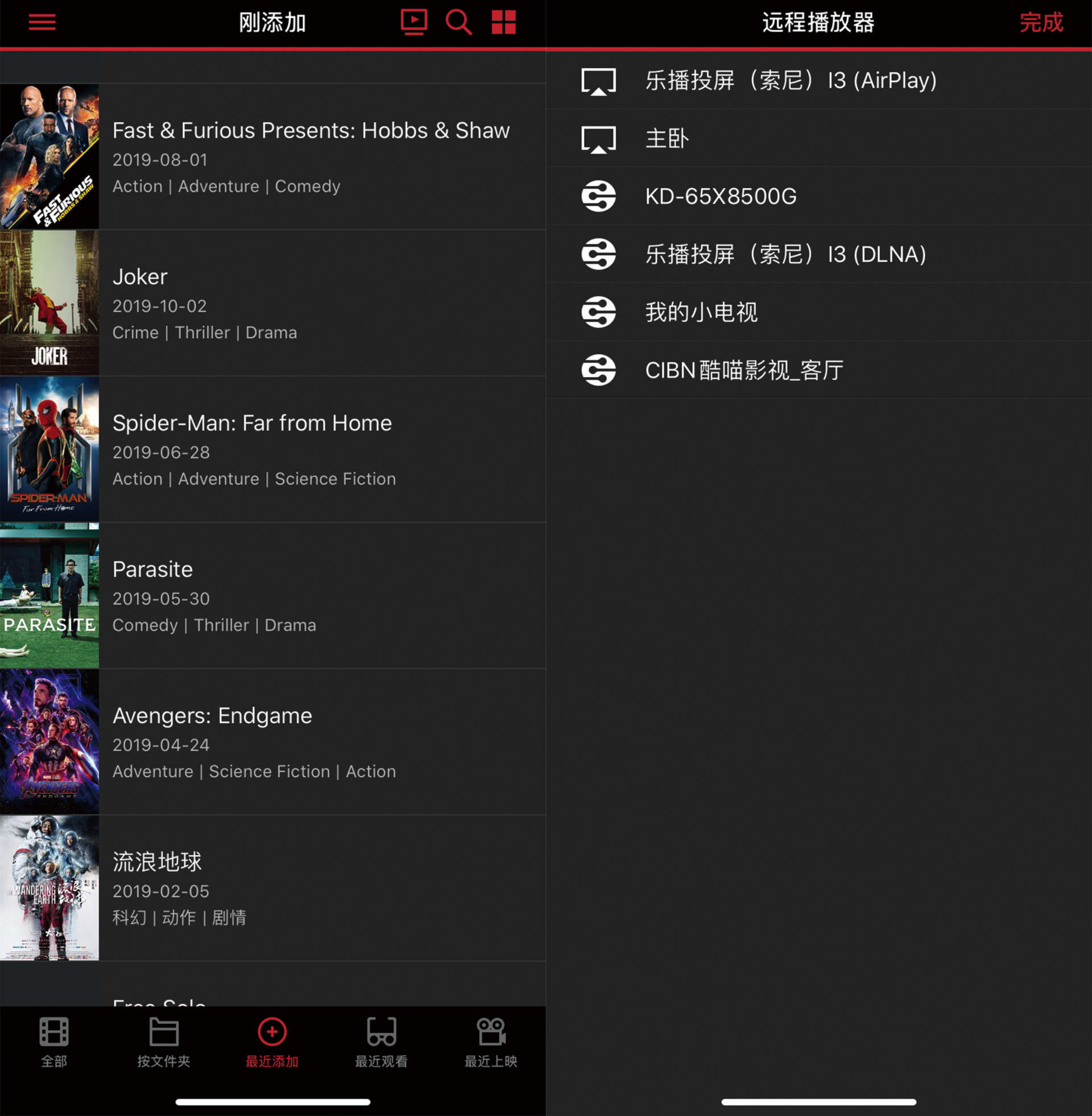Open the 流浪地球 movie entry
Viewport: 1092px width, 1116px height.
pos(272,888)
